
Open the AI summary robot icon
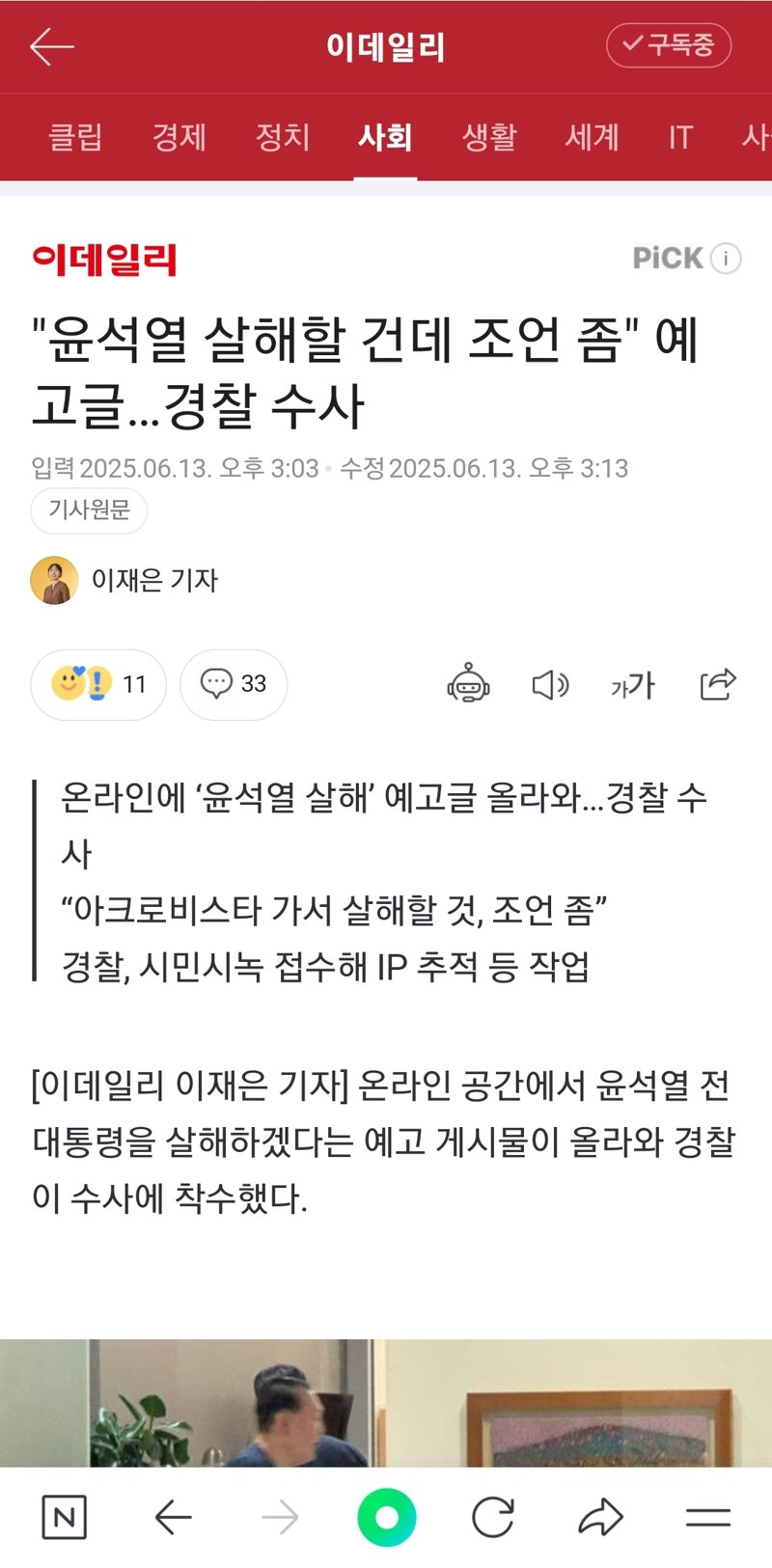468,684
